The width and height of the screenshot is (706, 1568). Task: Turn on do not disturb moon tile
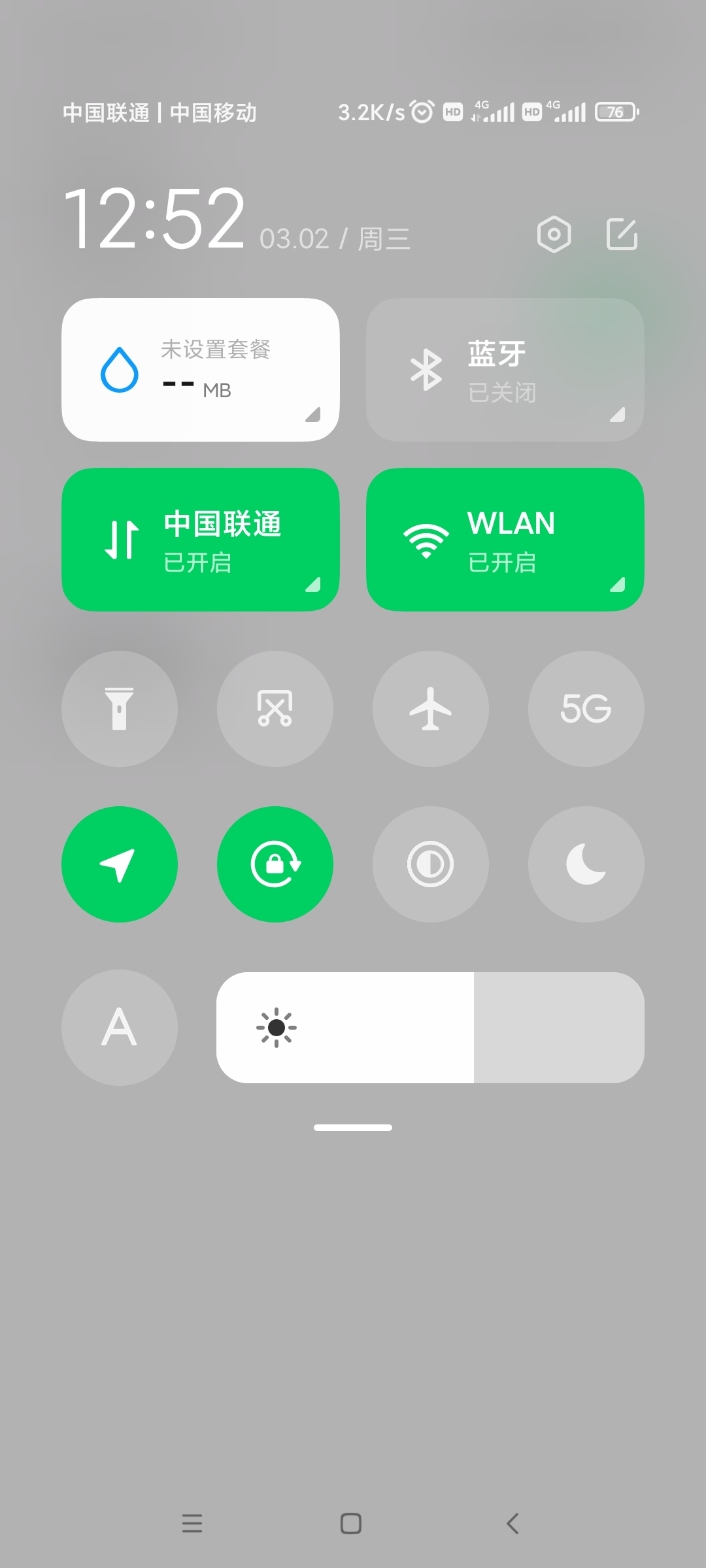(586, 864)
